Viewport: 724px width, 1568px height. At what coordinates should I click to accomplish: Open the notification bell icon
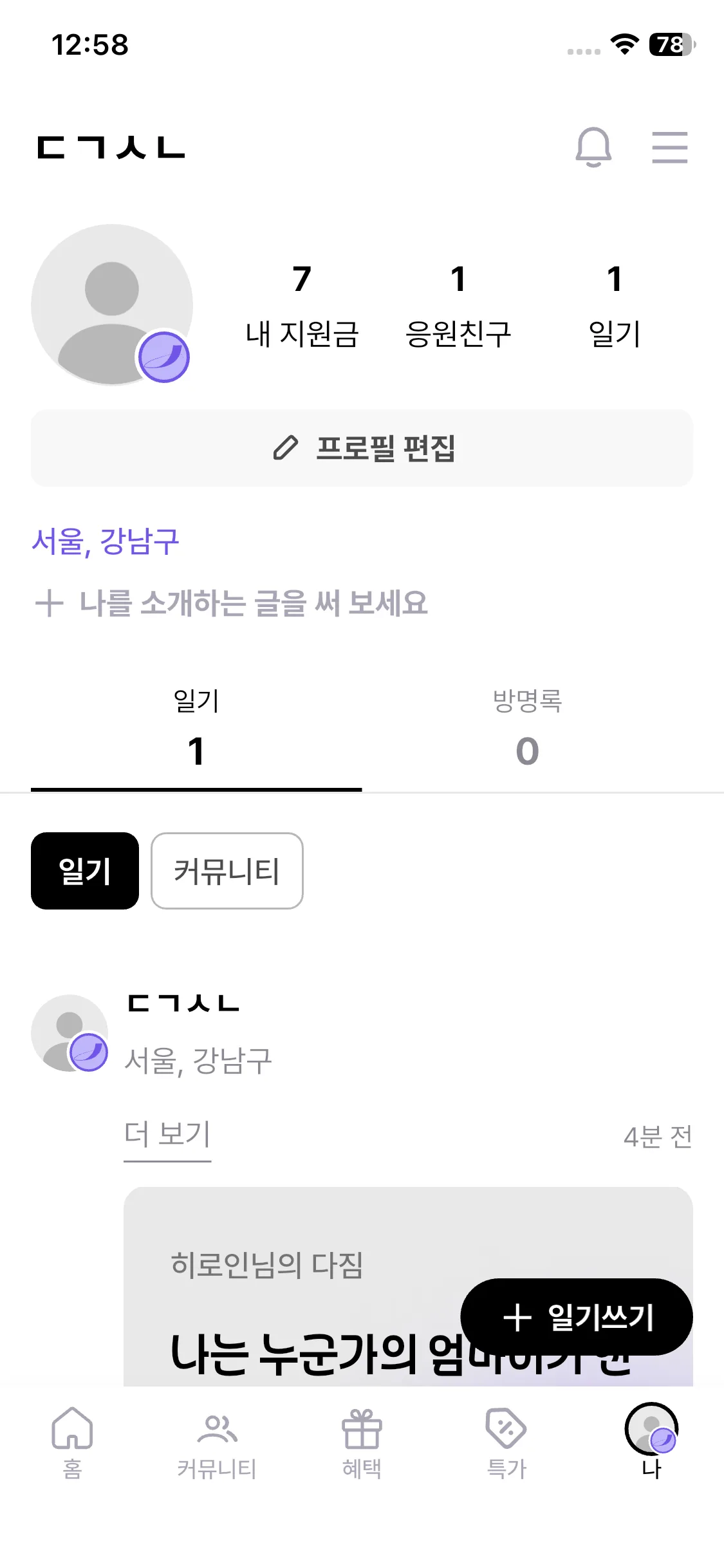[x=593, y=147]
